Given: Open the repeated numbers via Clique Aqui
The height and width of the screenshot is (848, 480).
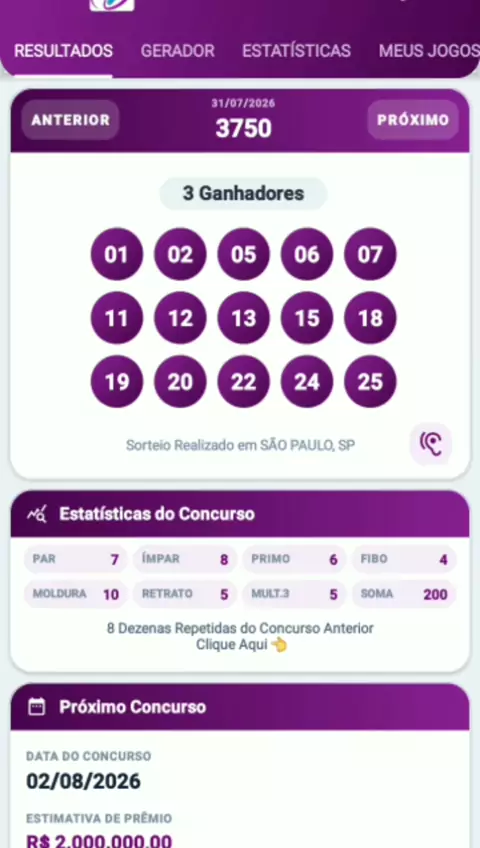Looking at the screenshot, I should pos(241,645).
